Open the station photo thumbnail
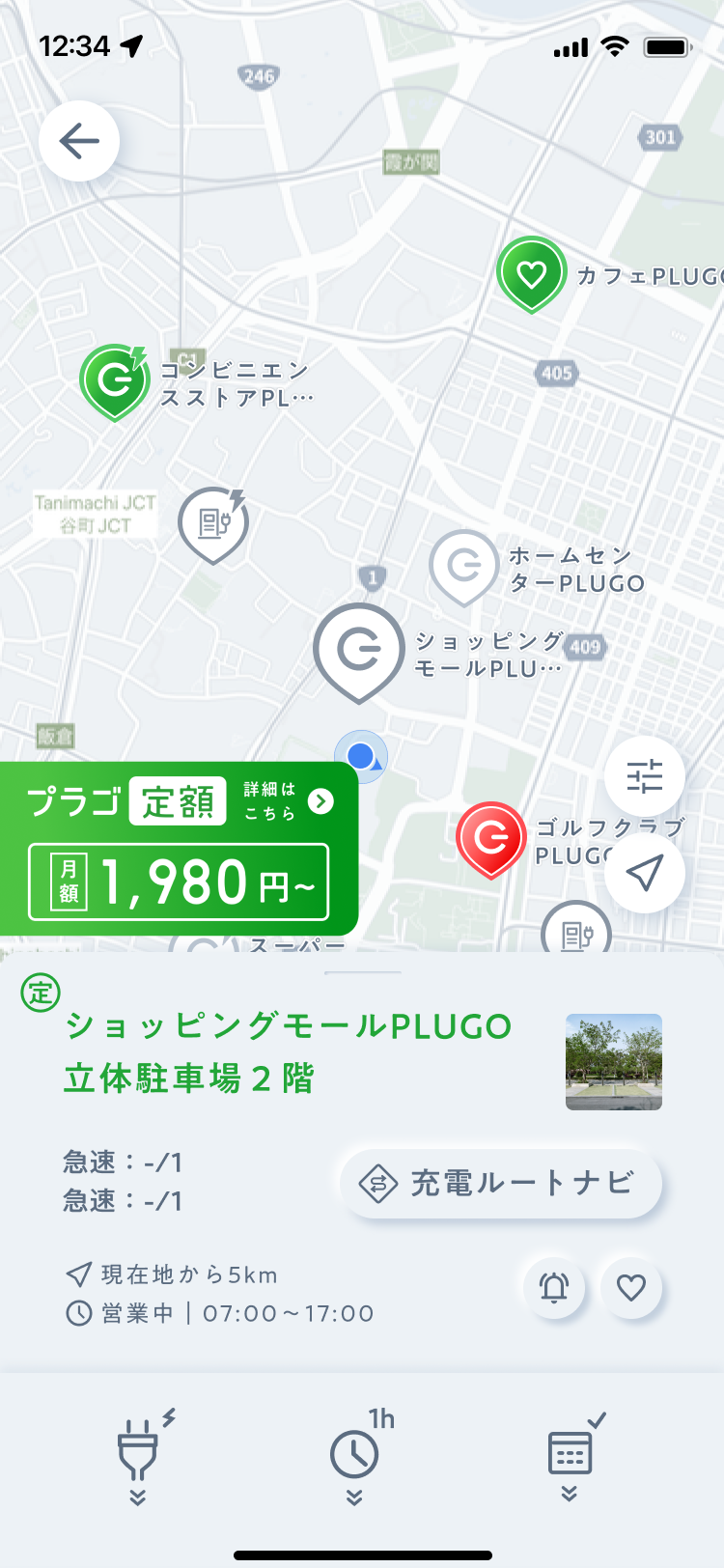 614,1061
